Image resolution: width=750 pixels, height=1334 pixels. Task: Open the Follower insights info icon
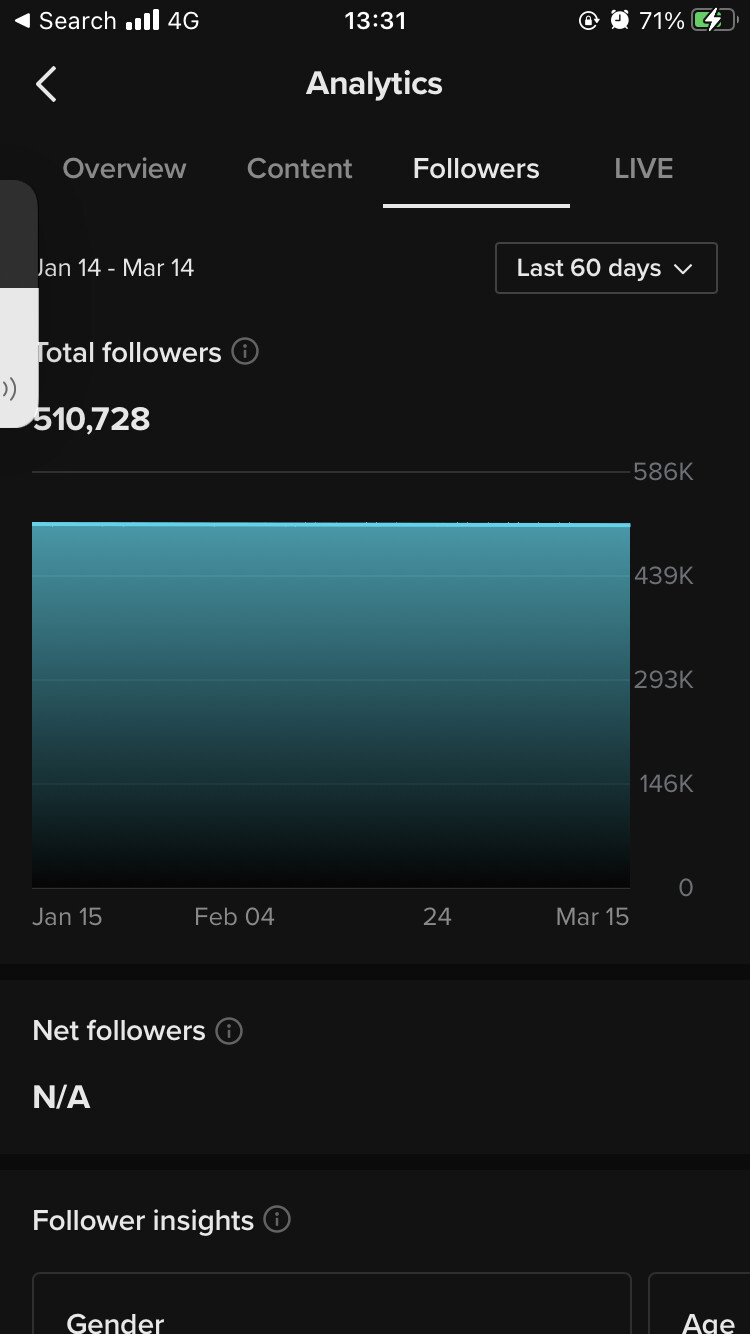277,1220
